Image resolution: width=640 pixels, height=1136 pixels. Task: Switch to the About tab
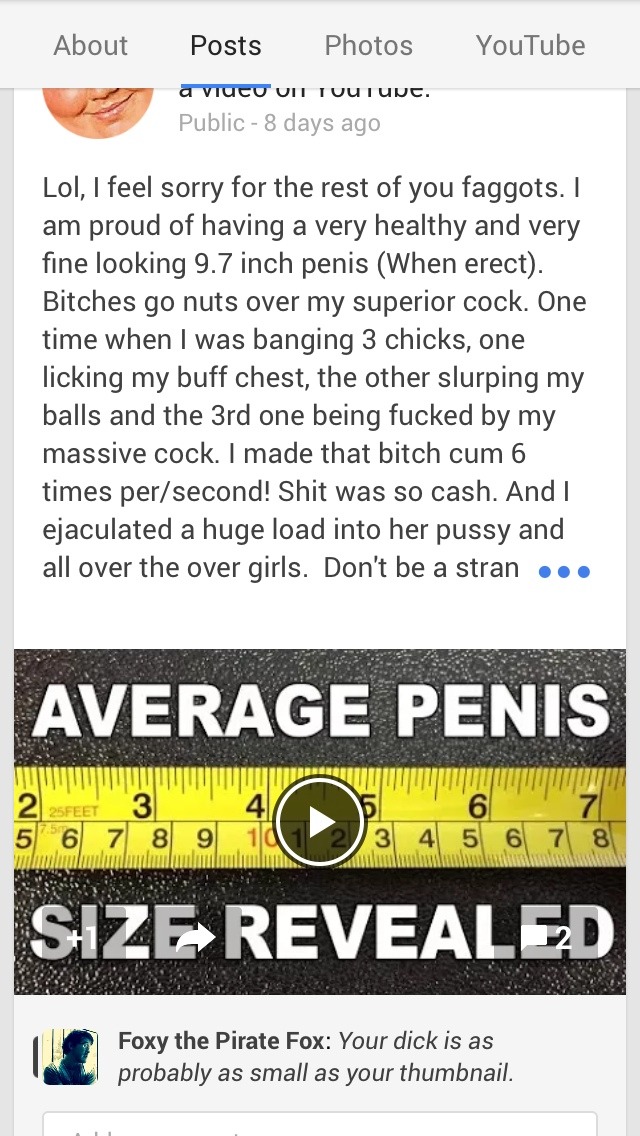click(91, 45)
